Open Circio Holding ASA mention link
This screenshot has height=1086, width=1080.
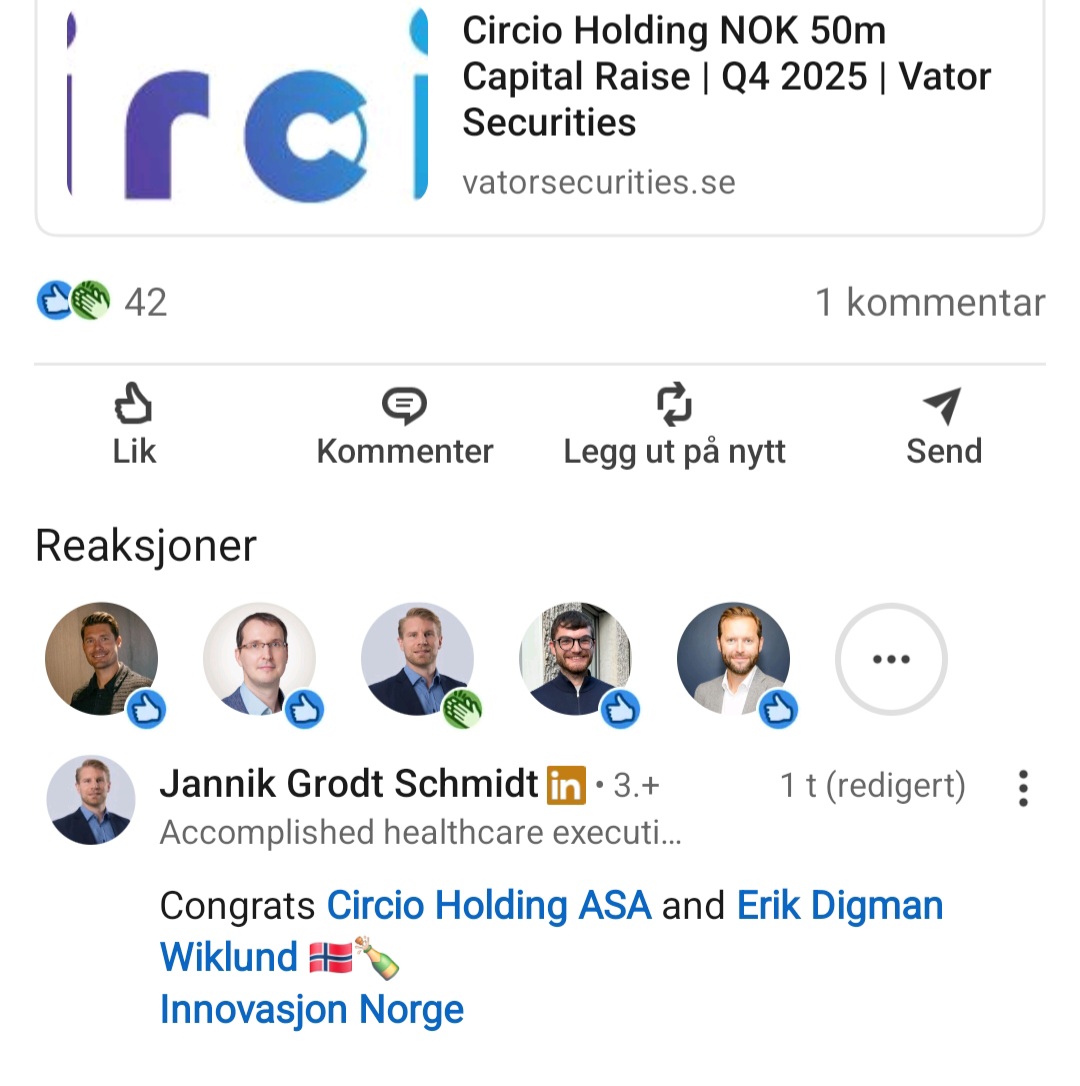[489, 906]
